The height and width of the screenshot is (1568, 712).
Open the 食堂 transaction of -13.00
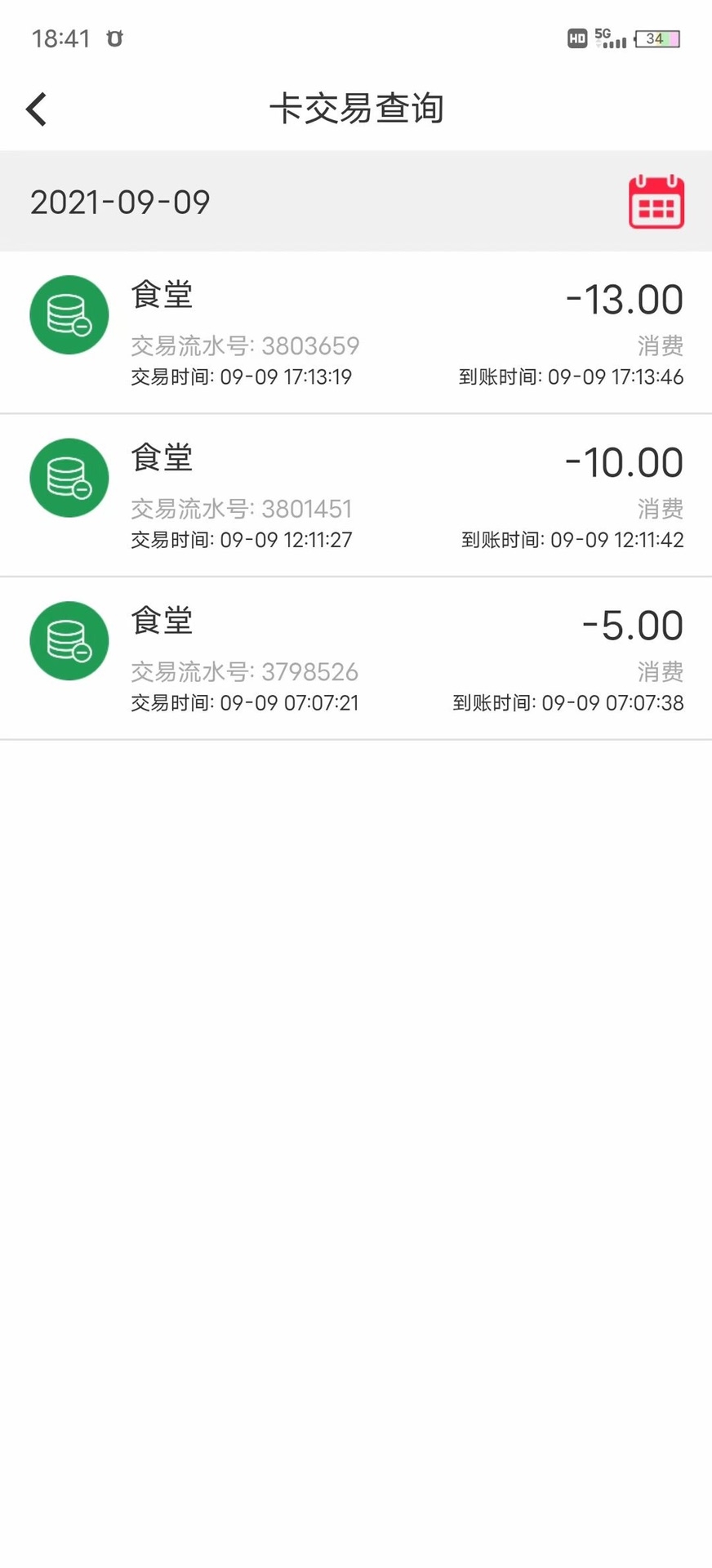coord(356,333)
